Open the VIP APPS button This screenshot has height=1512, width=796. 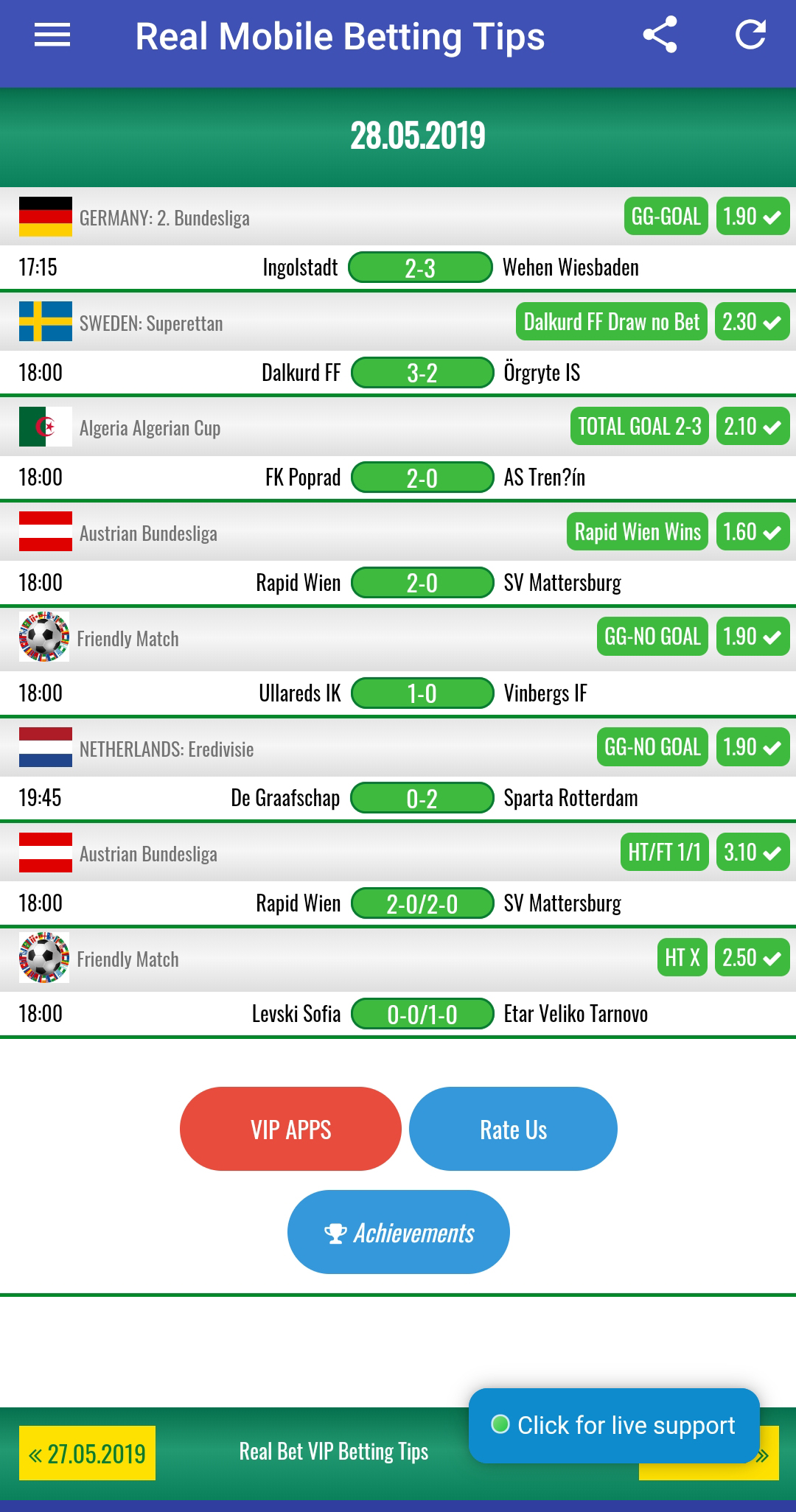click(290, 1129)
